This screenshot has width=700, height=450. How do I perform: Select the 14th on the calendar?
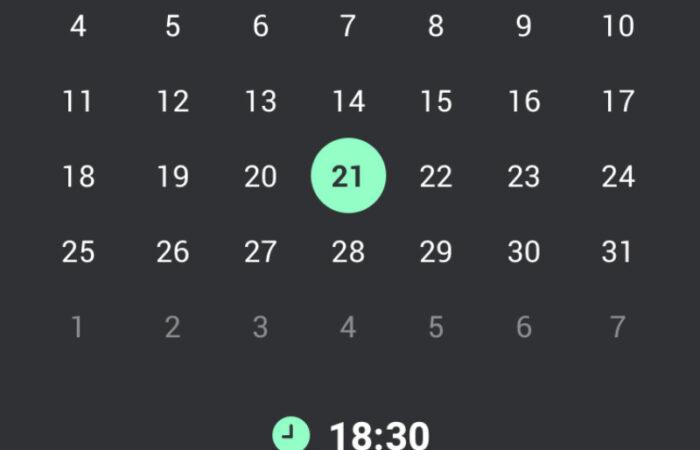(x=348, y=102)
